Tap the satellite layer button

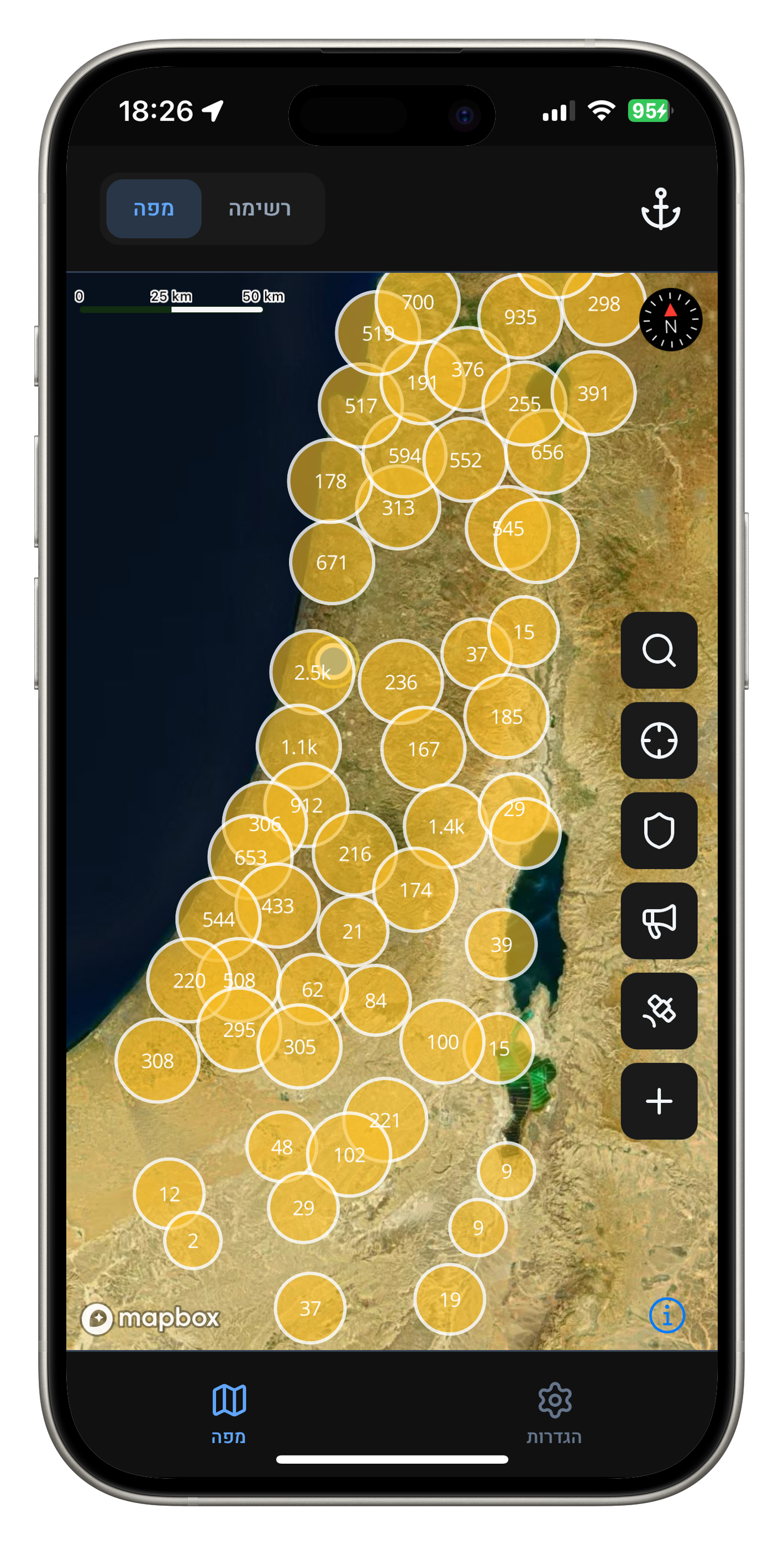659,1011
